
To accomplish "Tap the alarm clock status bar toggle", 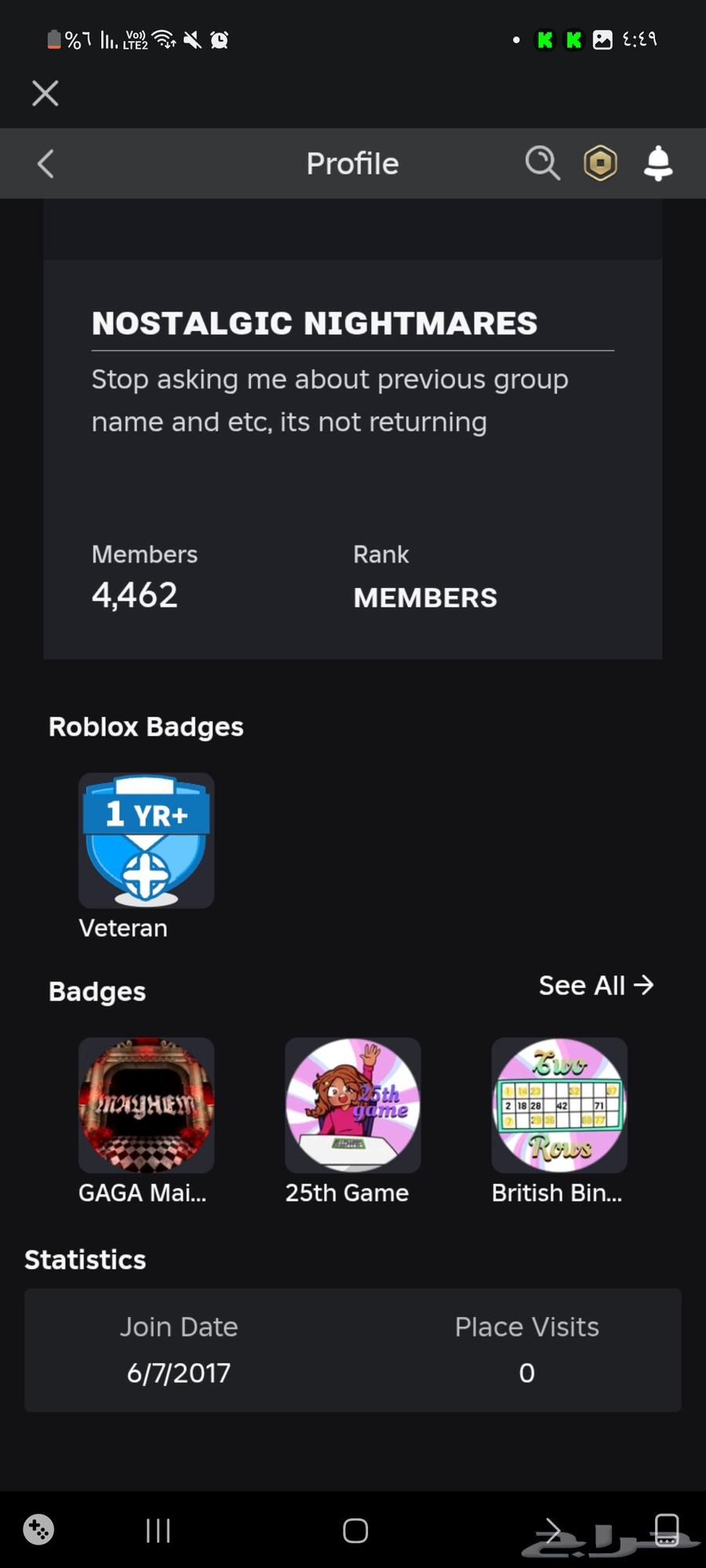I will [220, 39].
